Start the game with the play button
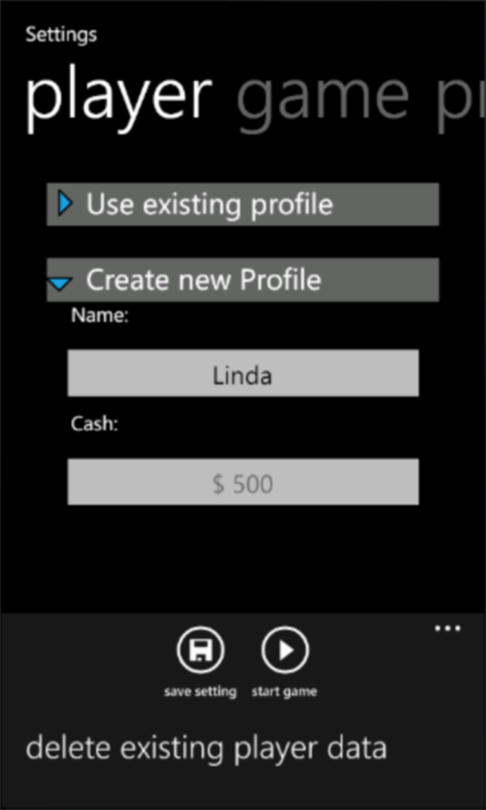Viewport: 486px width, 810px height. [285, 650]
